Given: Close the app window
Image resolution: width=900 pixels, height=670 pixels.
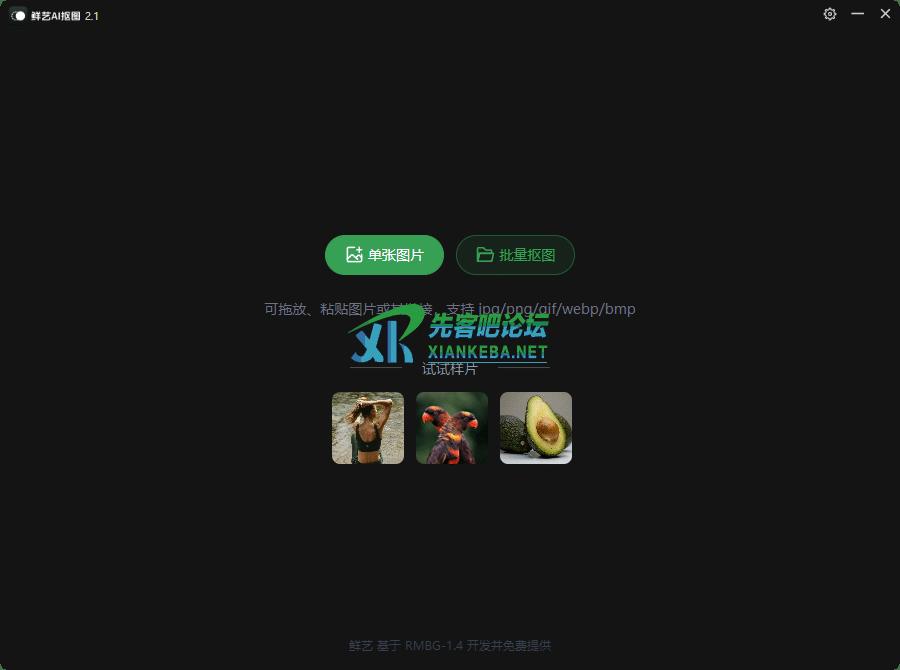Looking at the screenshot, I should tap(885, 14).
